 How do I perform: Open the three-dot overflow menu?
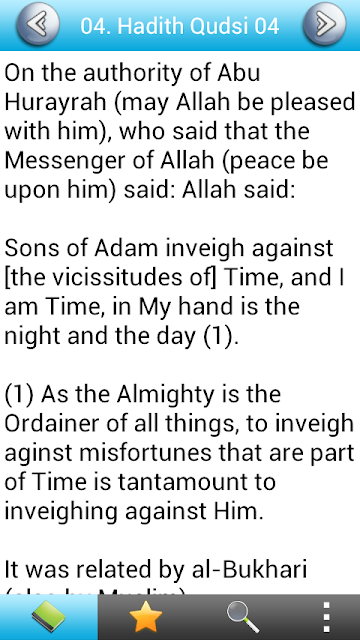tap(326, 617)
